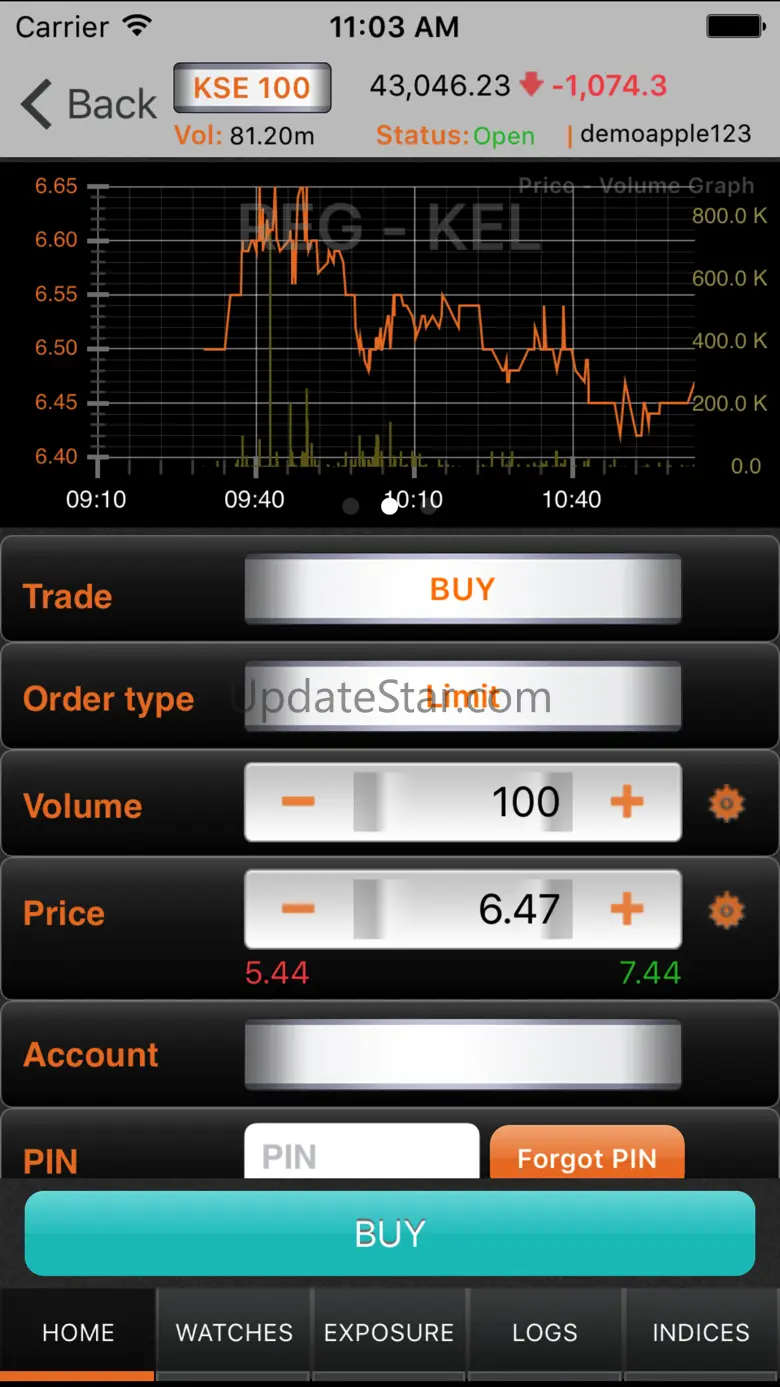
Task: Change the Trade side selector showing BUY
Action: [462, 590]
